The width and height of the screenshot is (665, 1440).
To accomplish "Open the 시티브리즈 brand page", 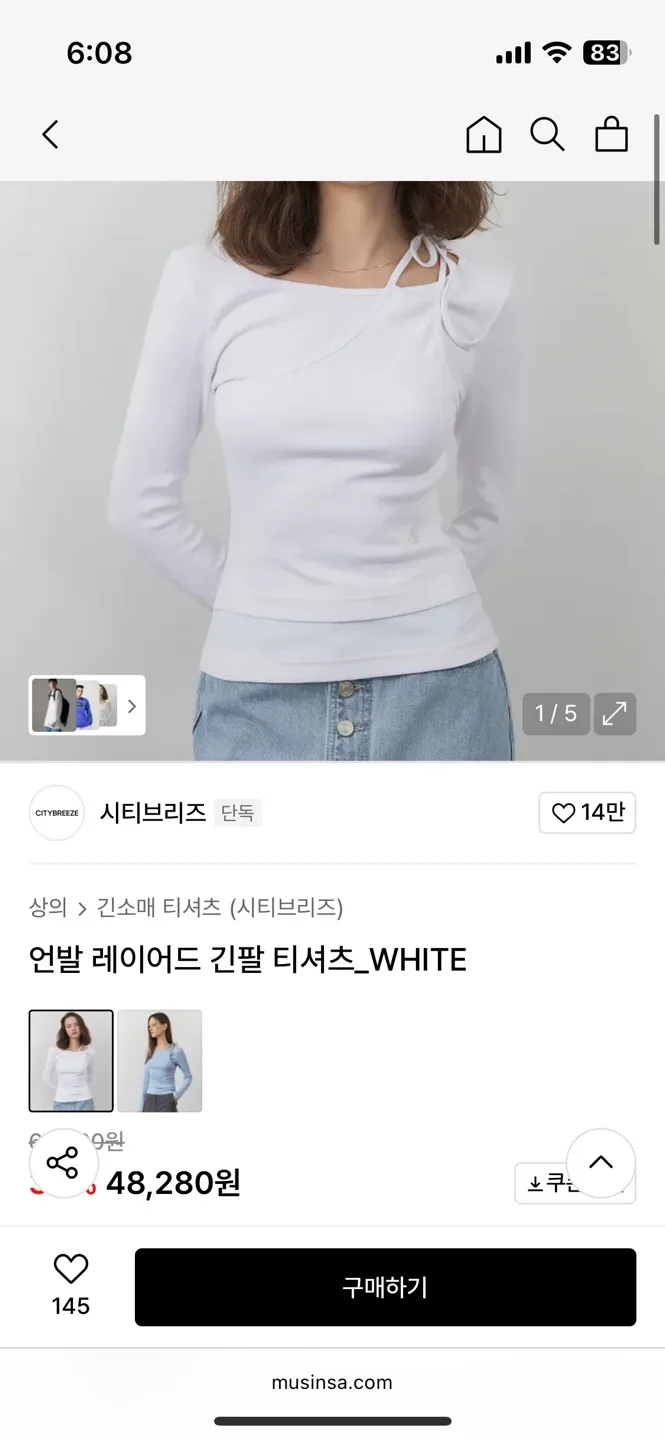I will pyautogui.click(x=152, y=813).
